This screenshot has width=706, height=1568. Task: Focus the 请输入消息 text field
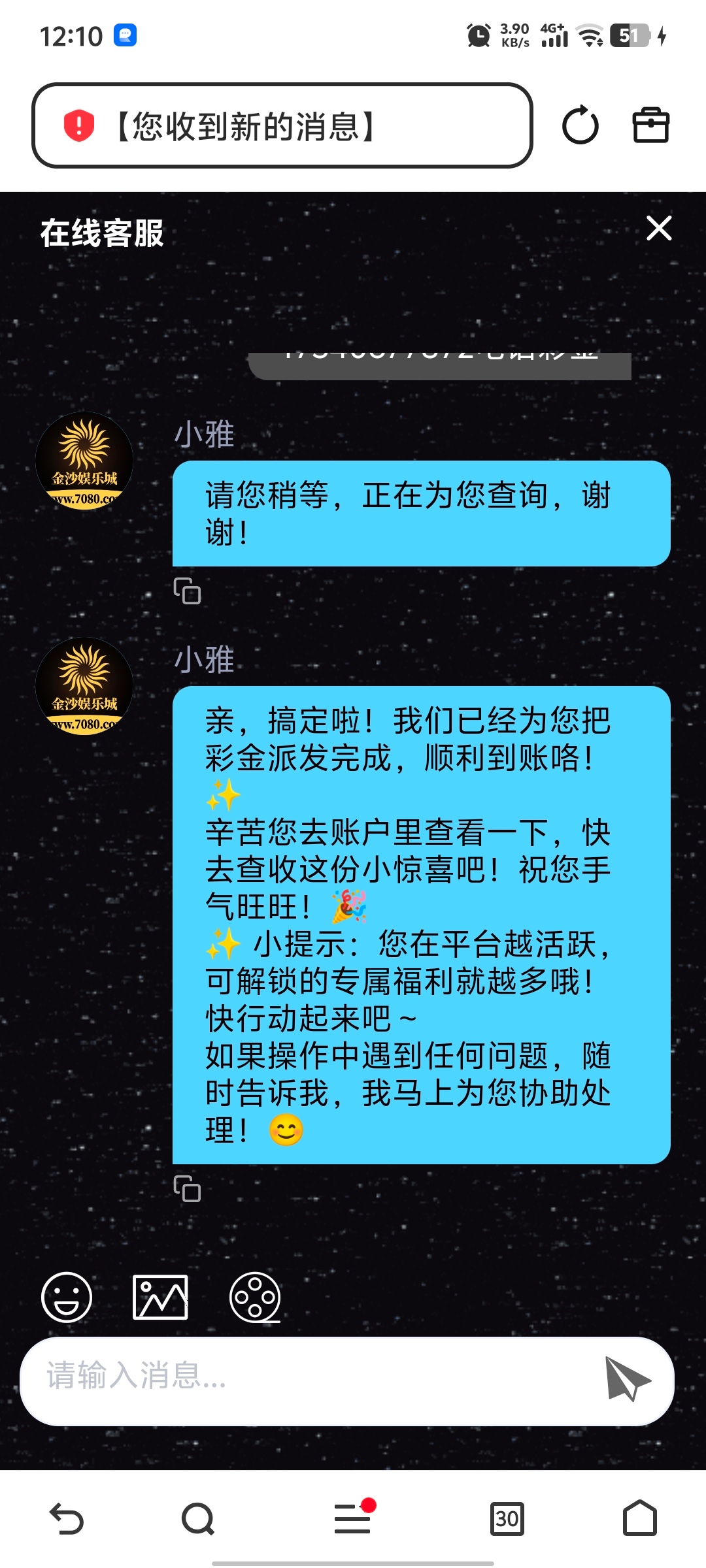point(307,1375)
